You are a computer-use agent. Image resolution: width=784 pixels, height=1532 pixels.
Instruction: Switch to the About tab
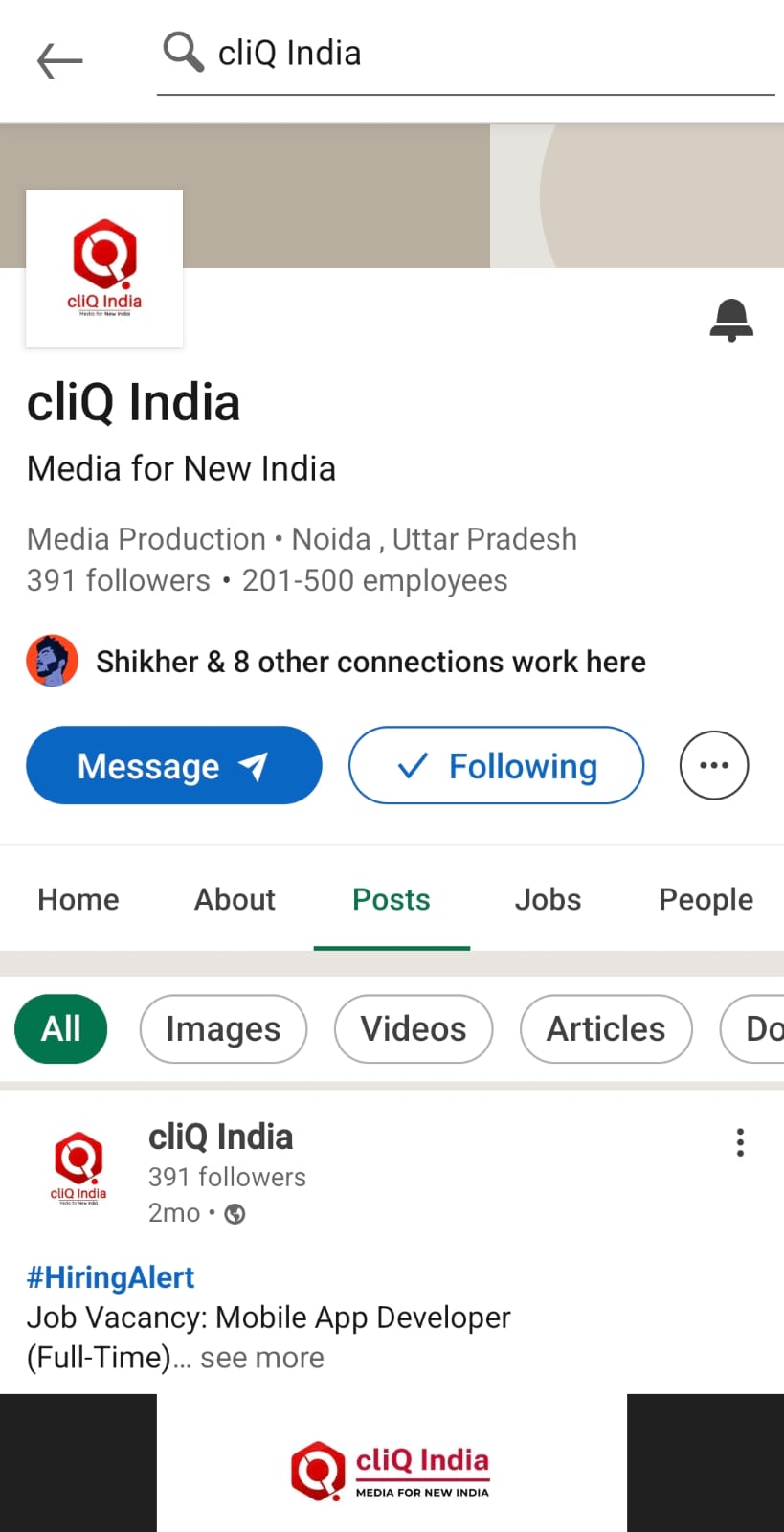tap(235, 900)
